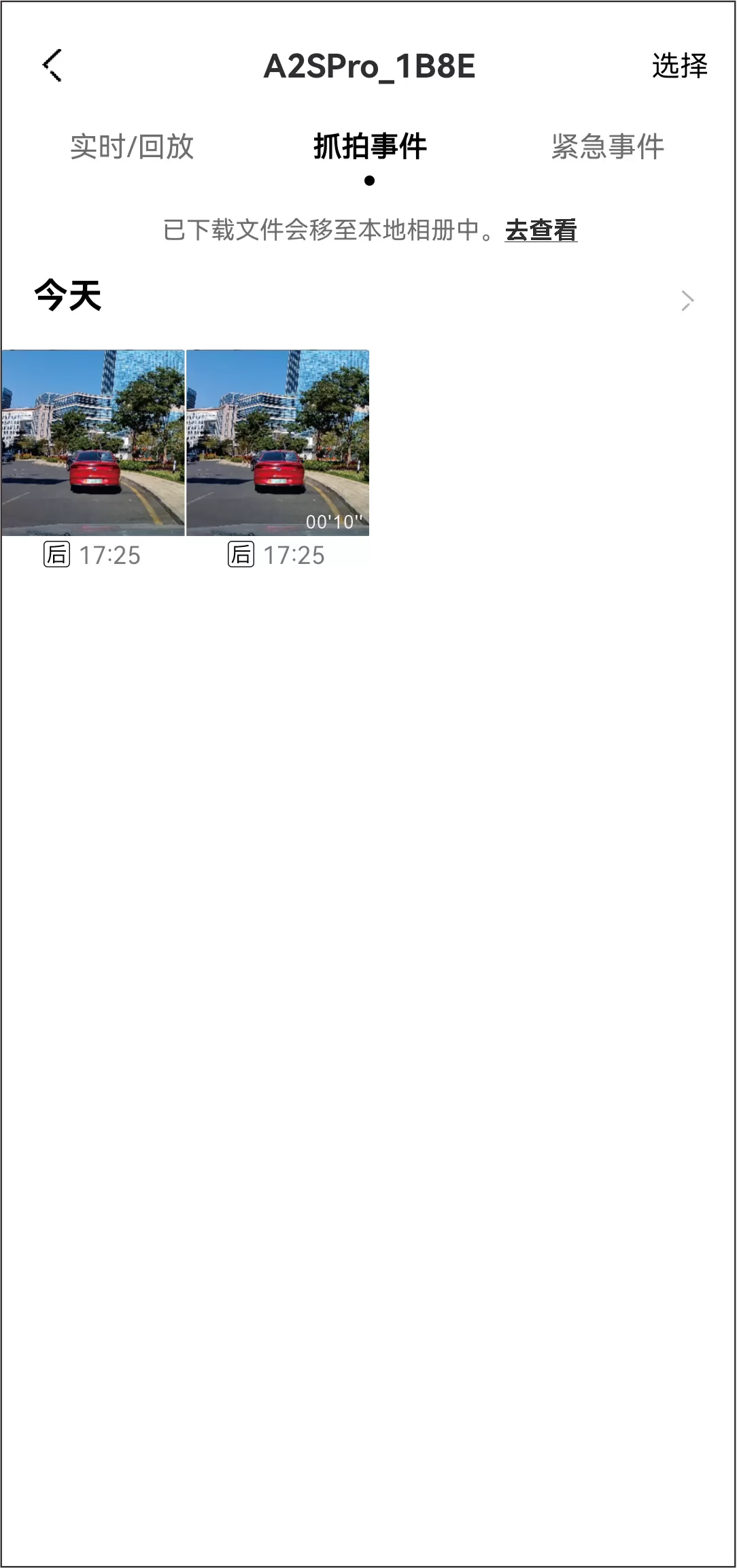
Task: Play the 00'10" video clip thumbnail
Action: 277,443
